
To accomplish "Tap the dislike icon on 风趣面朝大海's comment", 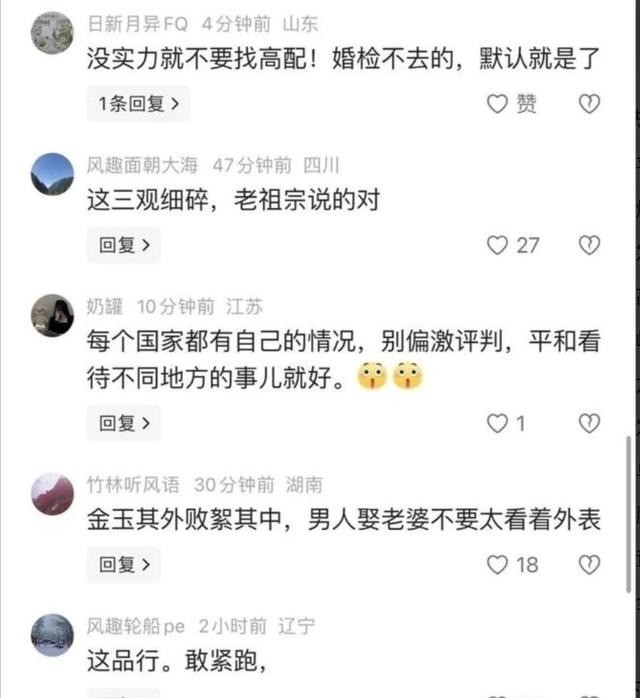I will coord(590,244).
